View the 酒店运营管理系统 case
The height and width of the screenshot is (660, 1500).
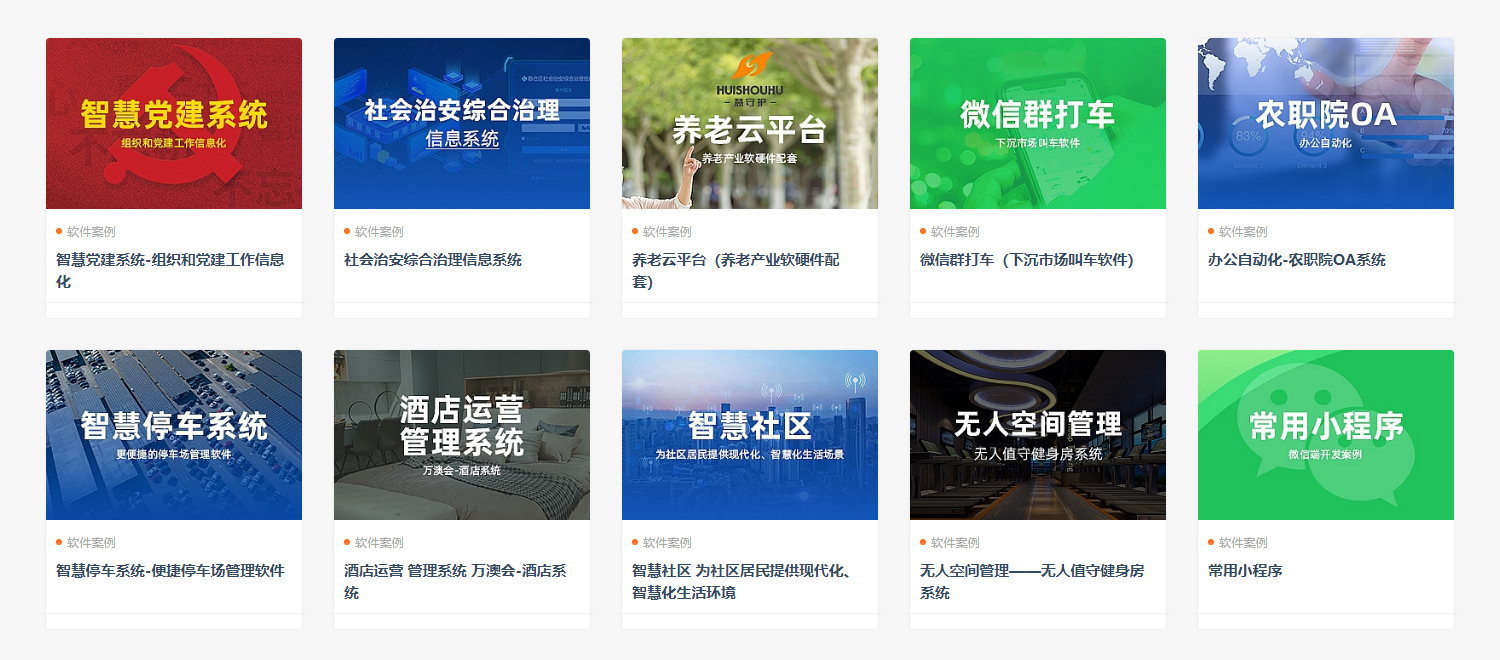coord(462,435)
